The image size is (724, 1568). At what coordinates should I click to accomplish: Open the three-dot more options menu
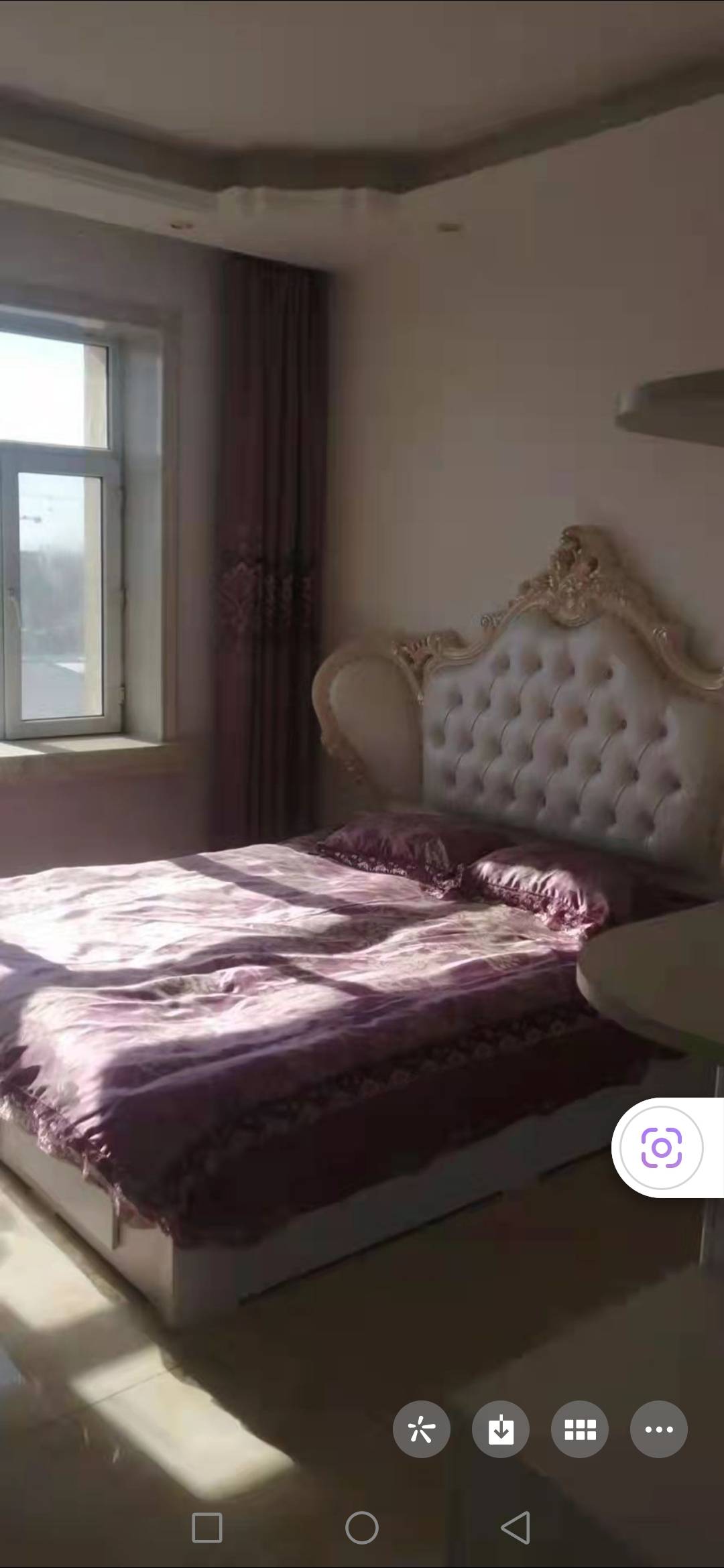tap(659, 1429)
